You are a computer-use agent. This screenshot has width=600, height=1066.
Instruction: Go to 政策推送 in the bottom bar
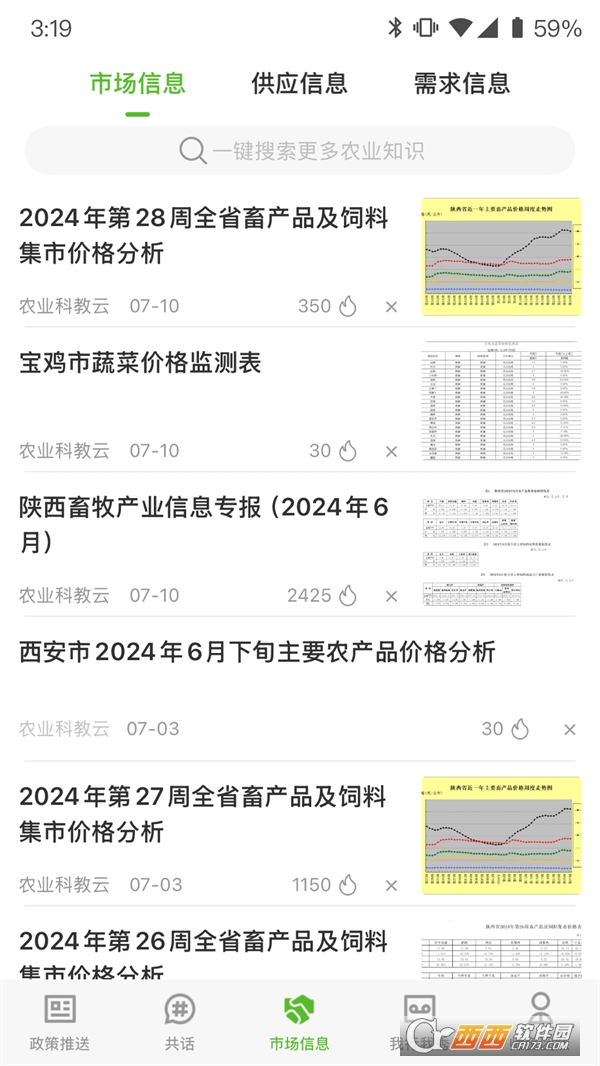pos(60,1022)
